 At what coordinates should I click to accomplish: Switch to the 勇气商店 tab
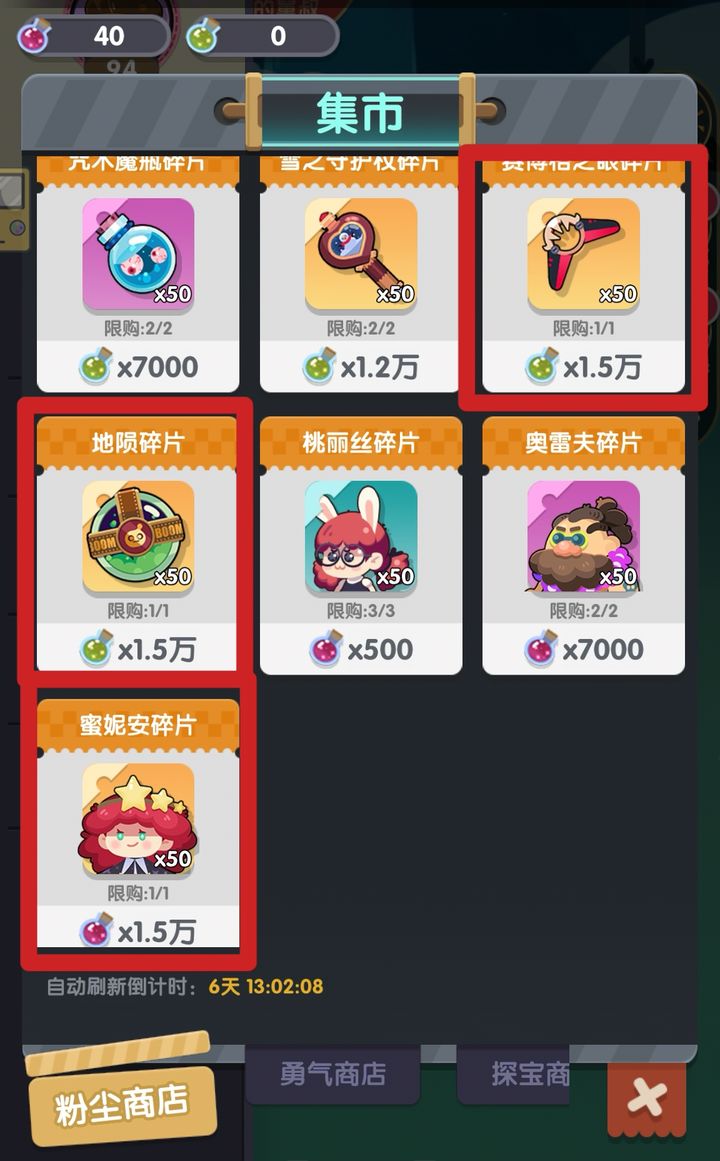[x=332, y=1075]
